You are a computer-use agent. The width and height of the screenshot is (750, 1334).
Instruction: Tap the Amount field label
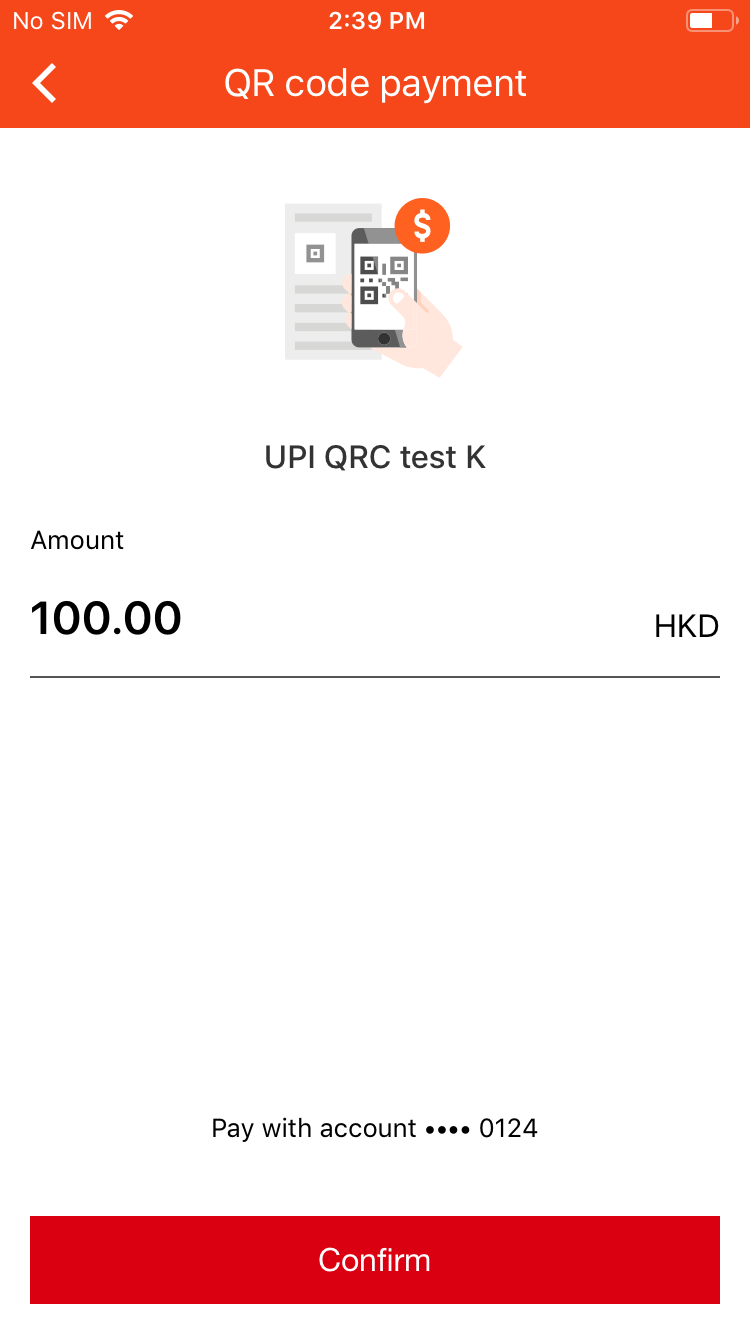click(77, 540)
